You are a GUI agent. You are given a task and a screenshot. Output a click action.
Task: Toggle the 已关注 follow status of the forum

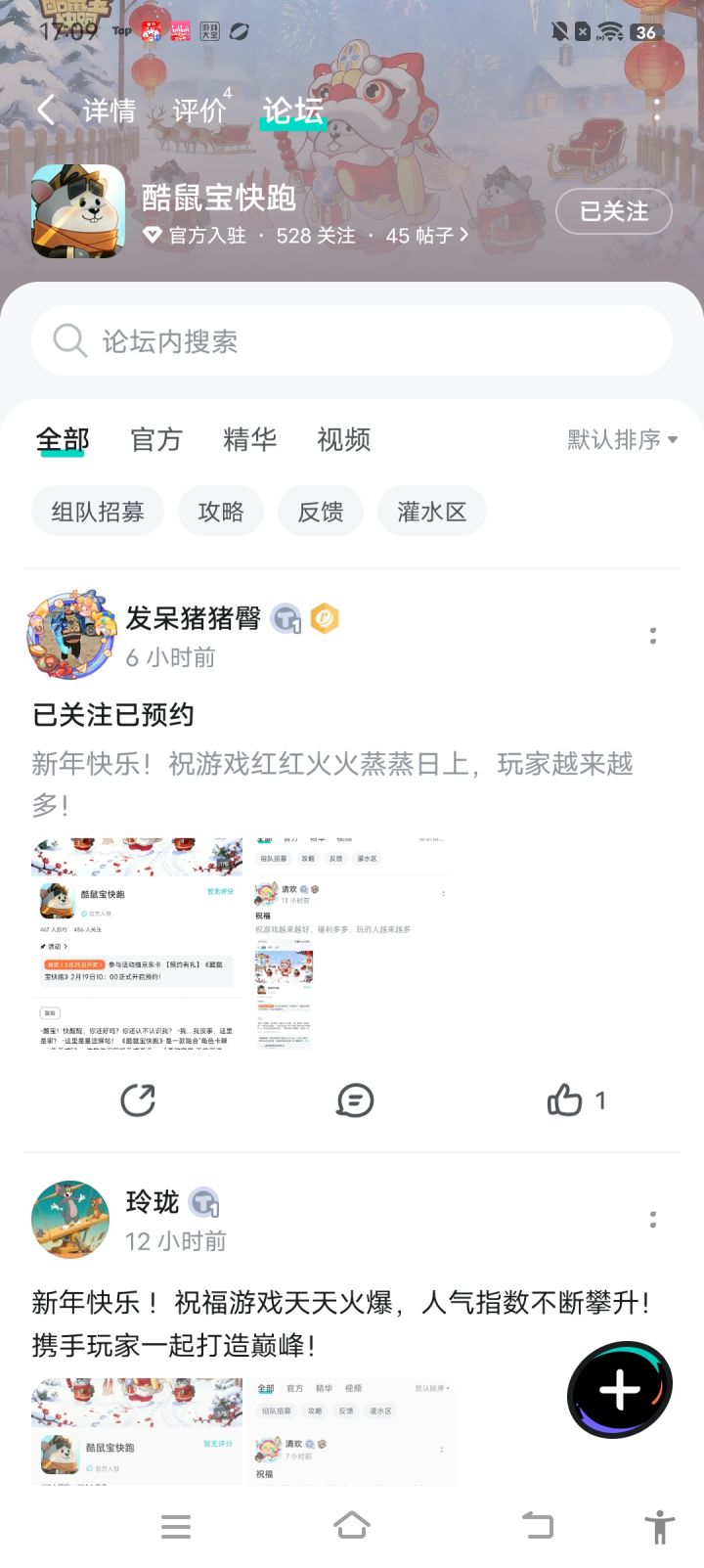(x=613, y=211)
